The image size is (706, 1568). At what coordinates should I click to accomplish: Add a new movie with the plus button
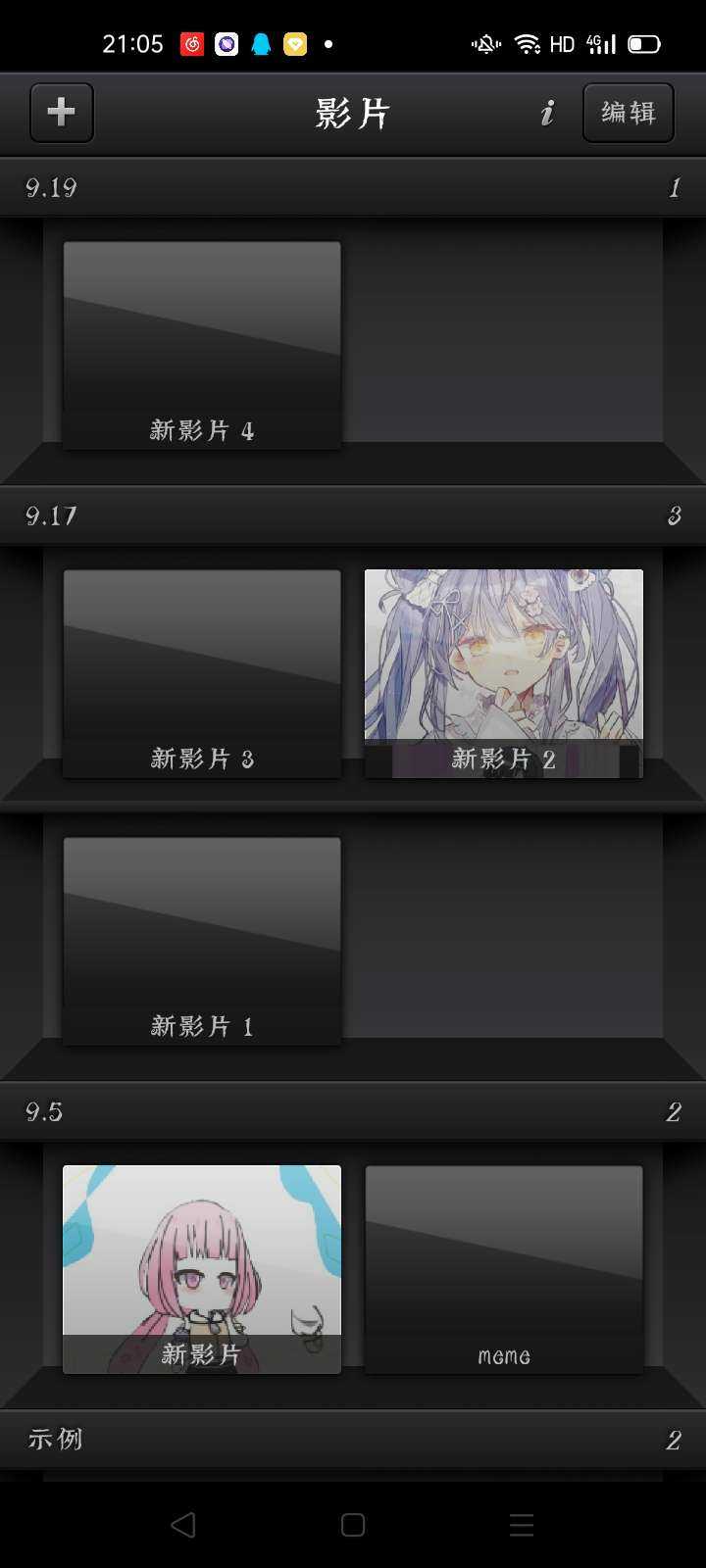coord(62,113)
